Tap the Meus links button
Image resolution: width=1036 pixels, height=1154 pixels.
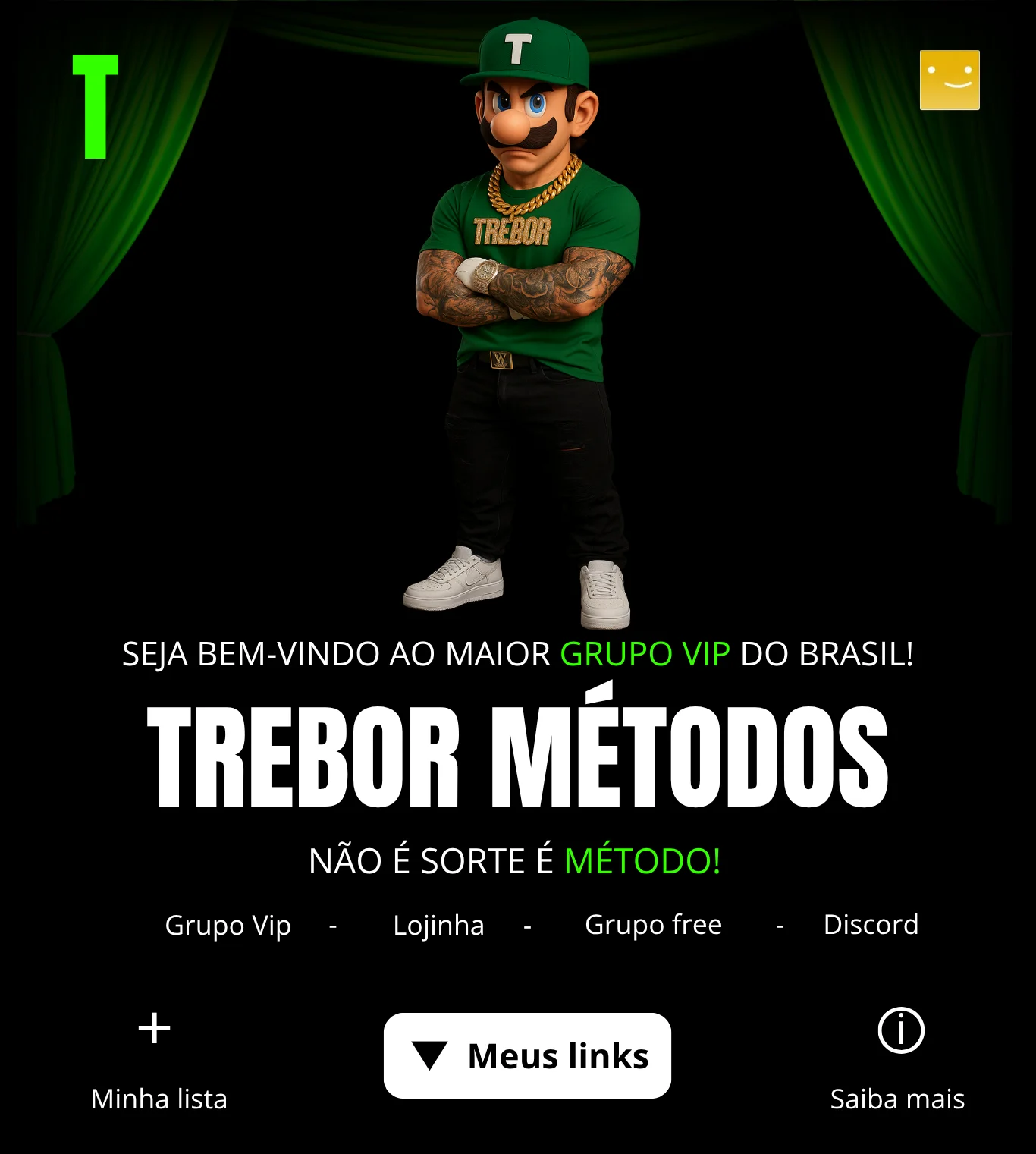527,1055
